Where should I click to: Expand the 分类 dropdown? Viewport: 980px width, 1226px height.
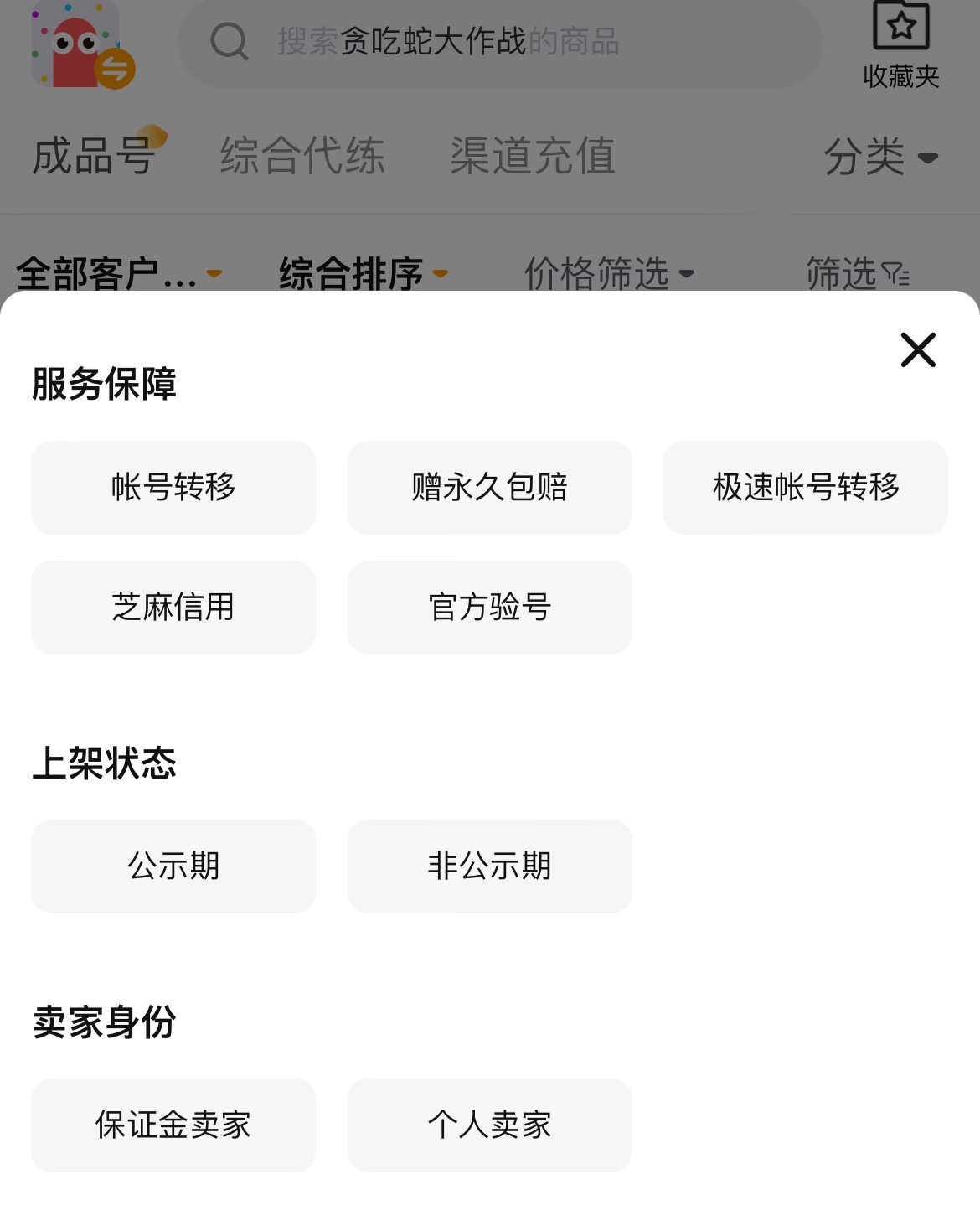(879, 157)
